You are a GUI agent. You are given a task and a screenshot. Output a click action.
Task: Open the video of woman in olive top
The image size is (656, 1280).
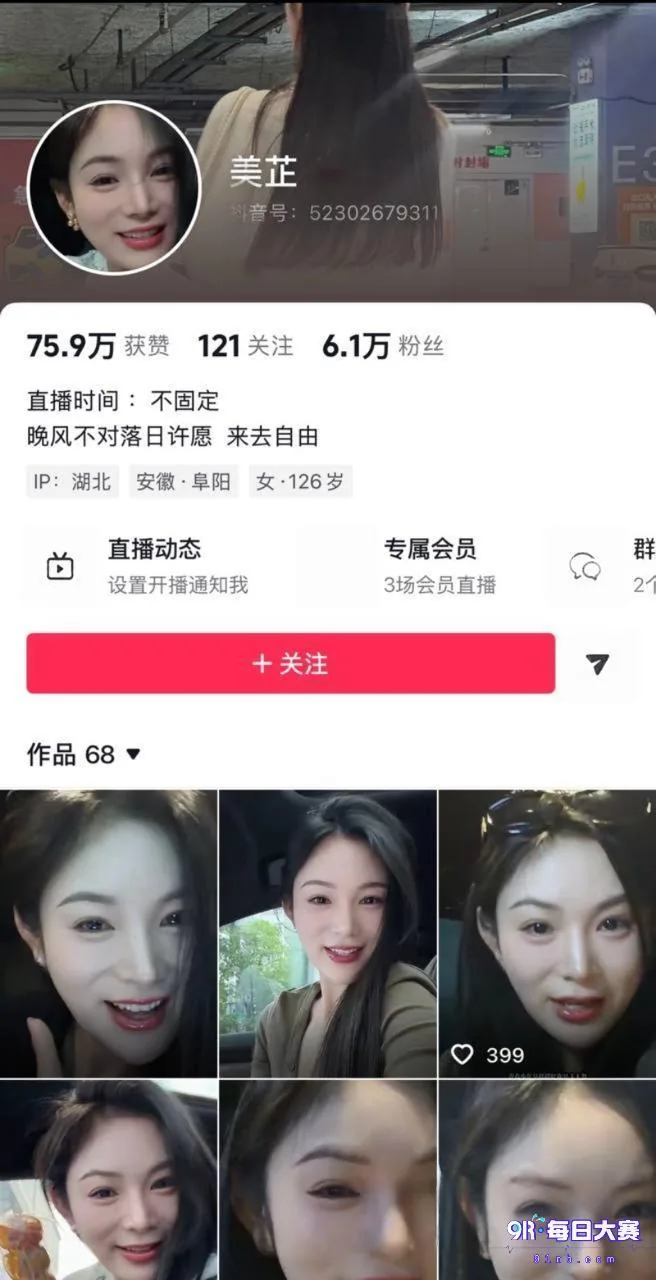(x=328, y=933)
